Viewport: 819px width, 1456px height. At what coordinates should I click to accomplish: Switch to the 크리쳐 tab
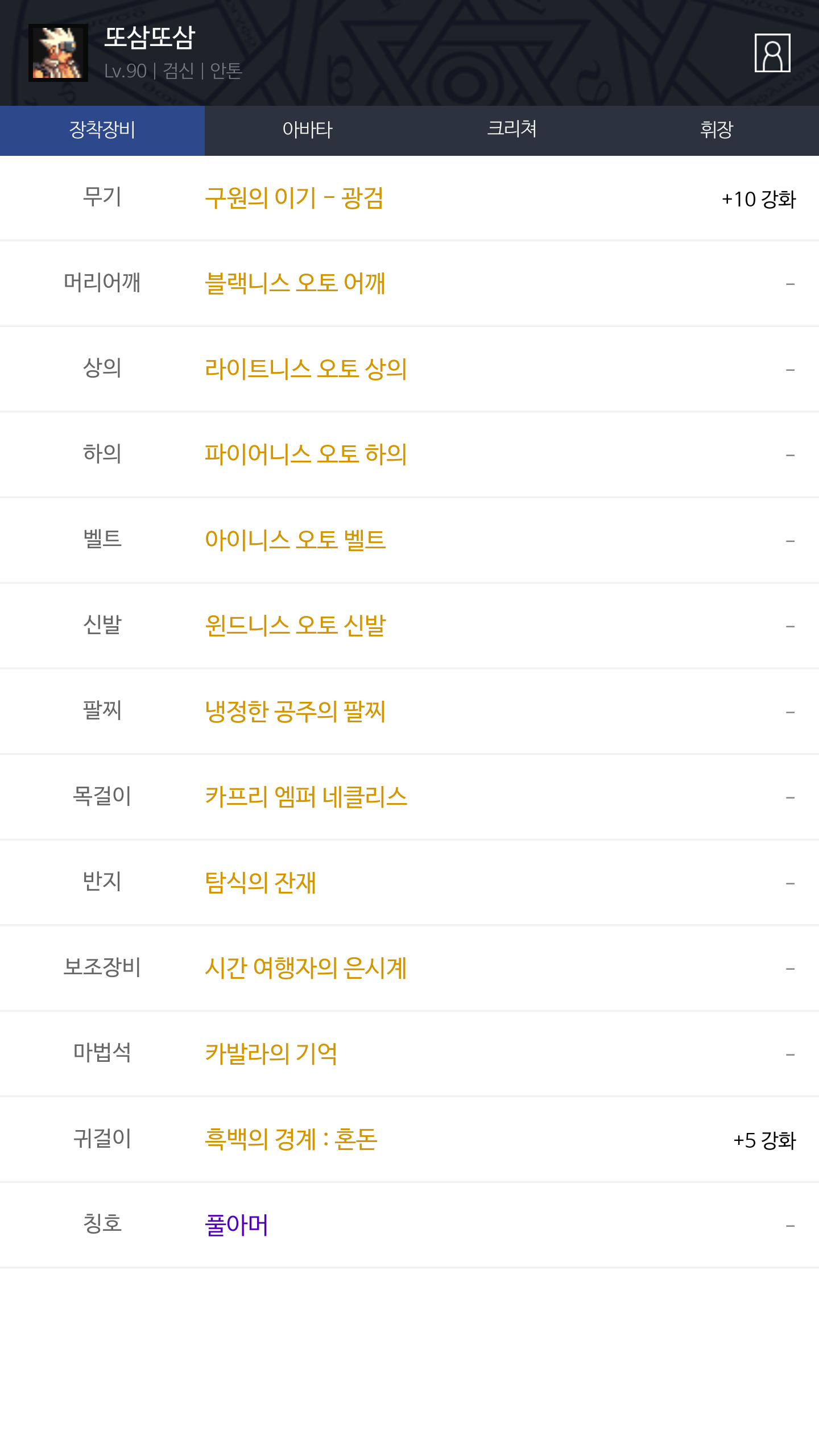[512, 130]
